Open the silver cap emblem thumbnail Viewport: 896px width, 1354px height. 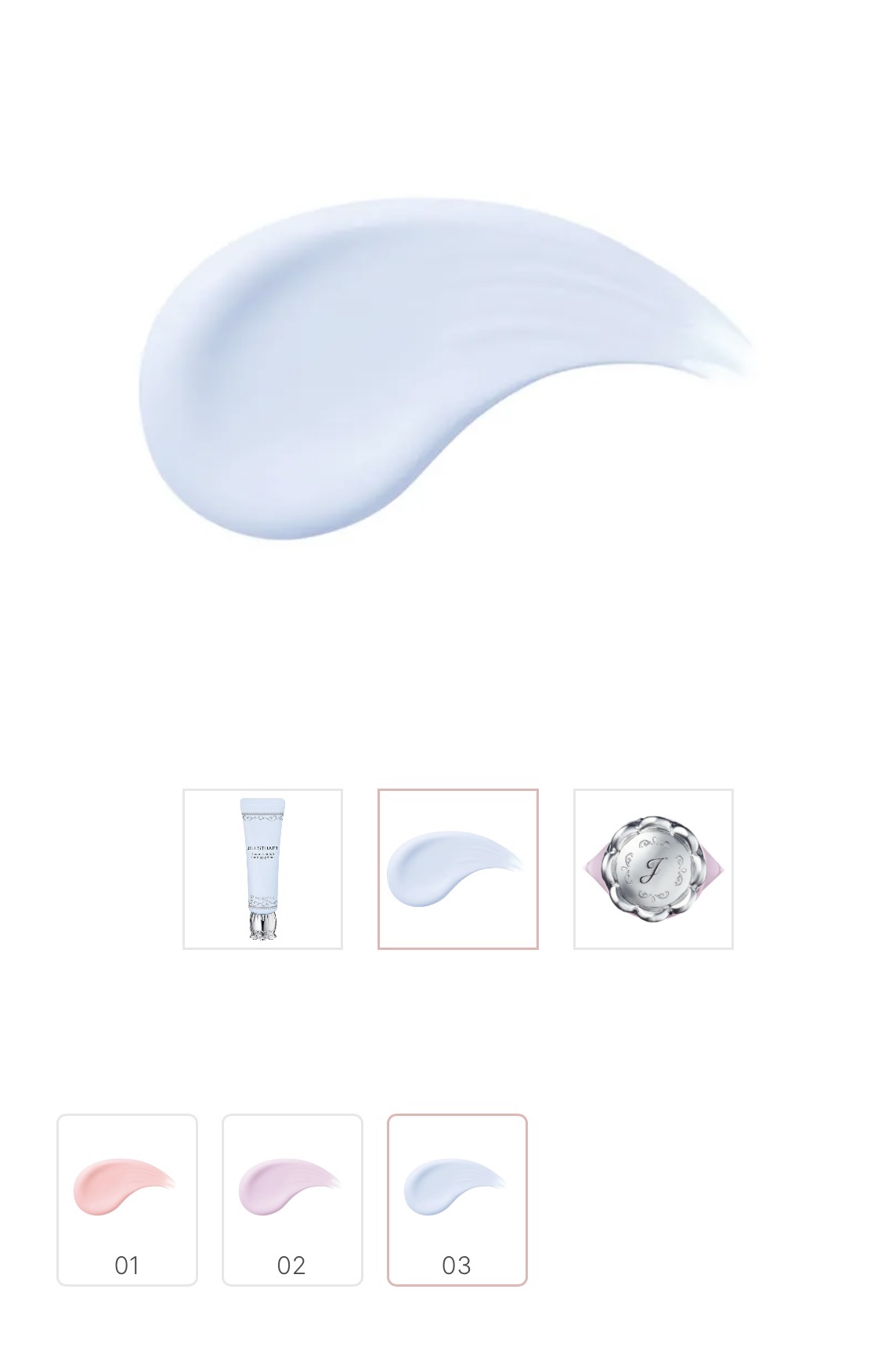(x=653, y=868)
